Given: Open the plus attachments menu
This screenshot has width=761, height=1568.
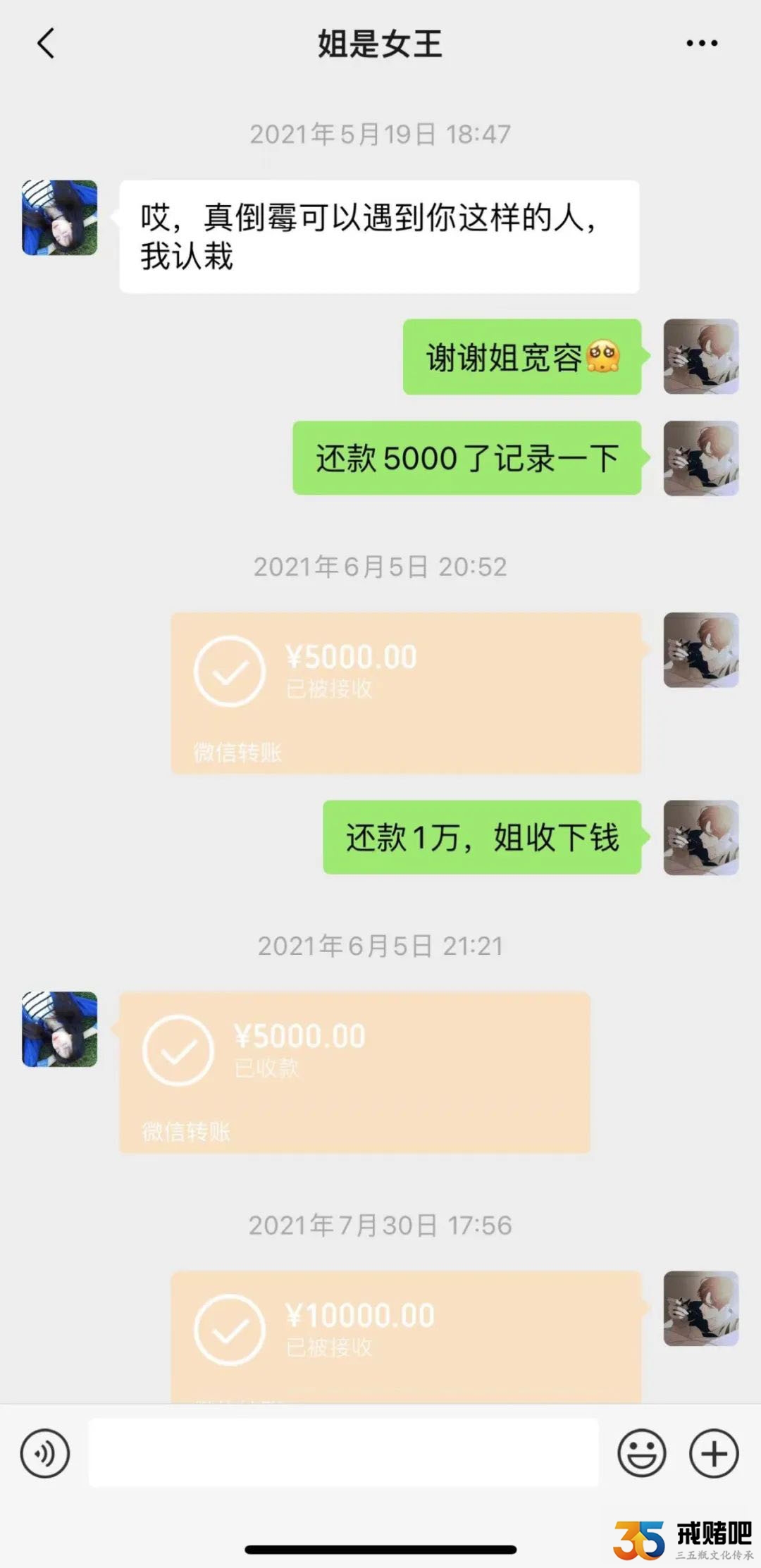Looking at the screenshot, I should (x=713, y=1453).
